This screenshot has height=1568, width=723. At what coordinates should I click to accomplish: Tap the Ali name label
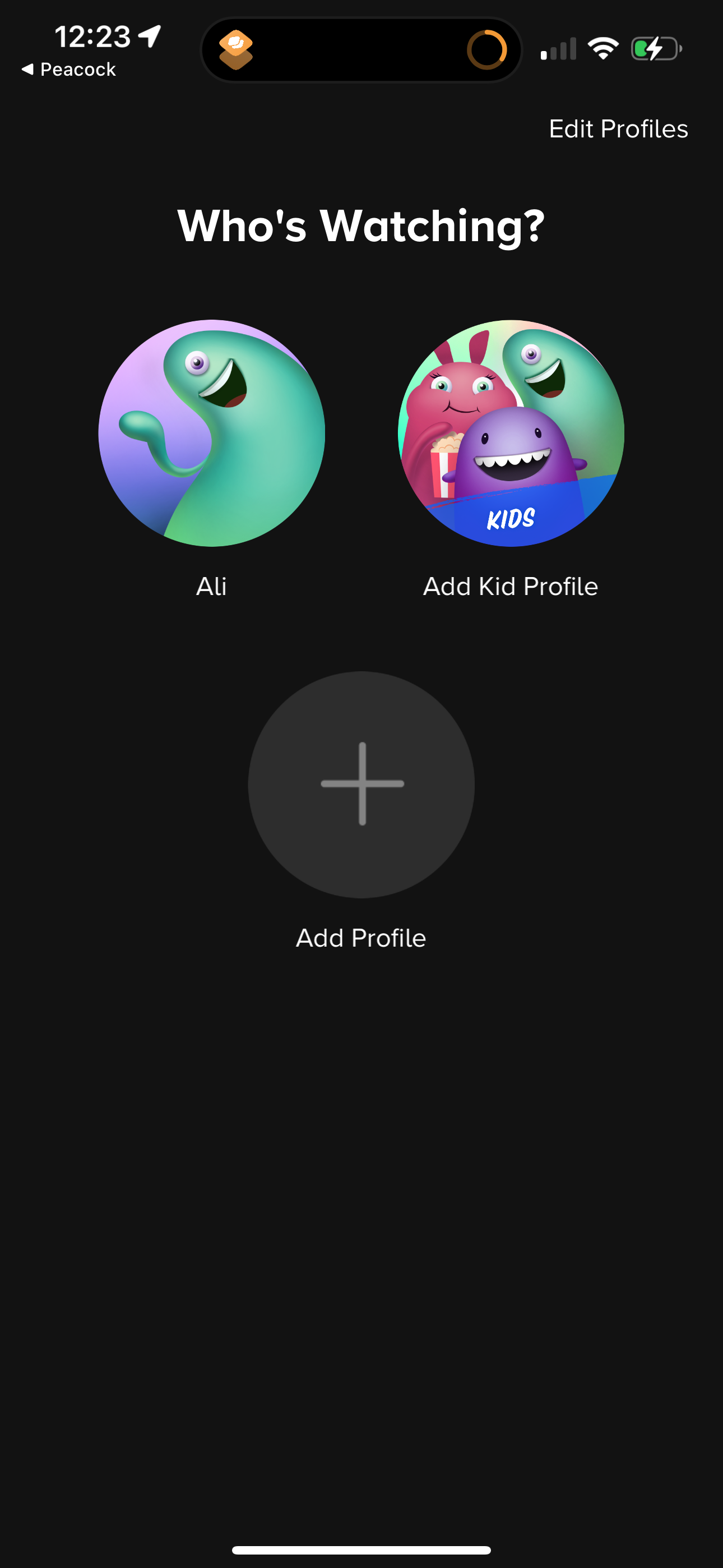pyautogui.click(x=211, y=585)
